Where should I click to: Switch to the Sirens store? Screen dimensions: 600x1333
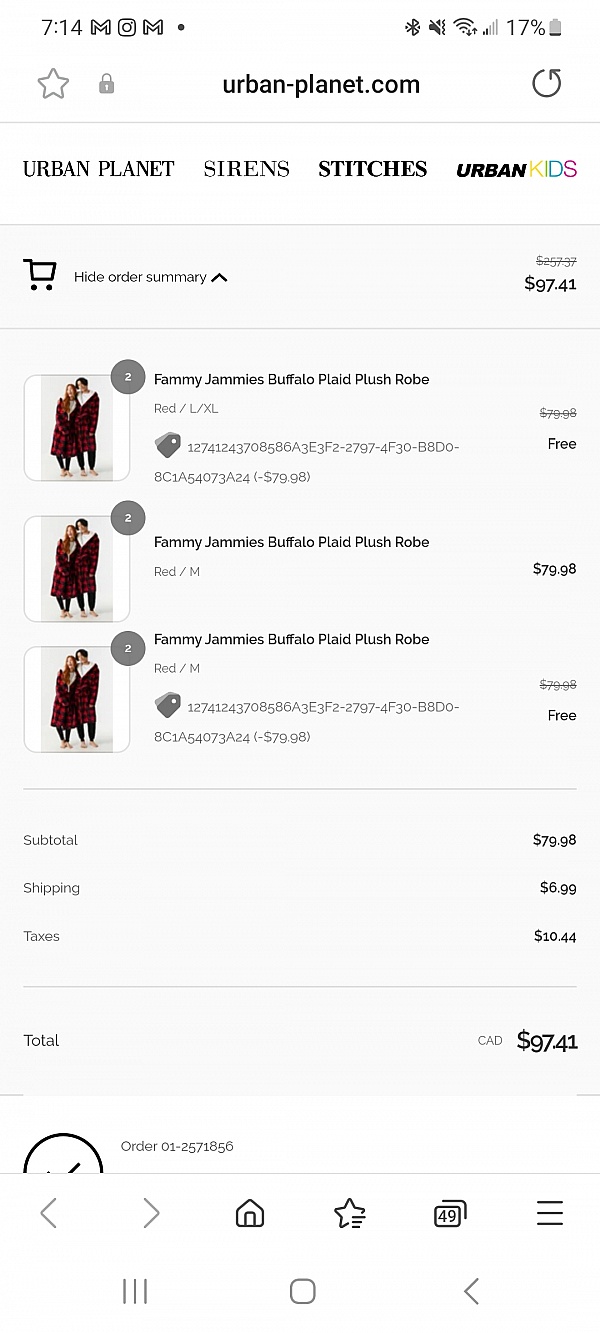246,169
